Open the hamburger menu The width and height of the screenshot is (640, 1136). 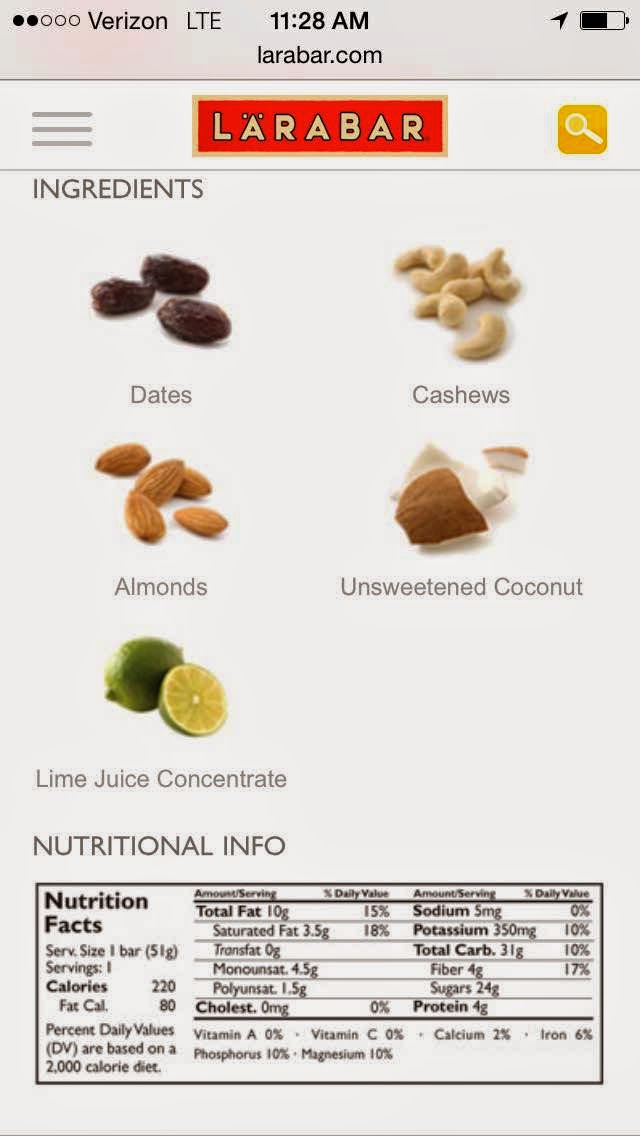[62, 129]
